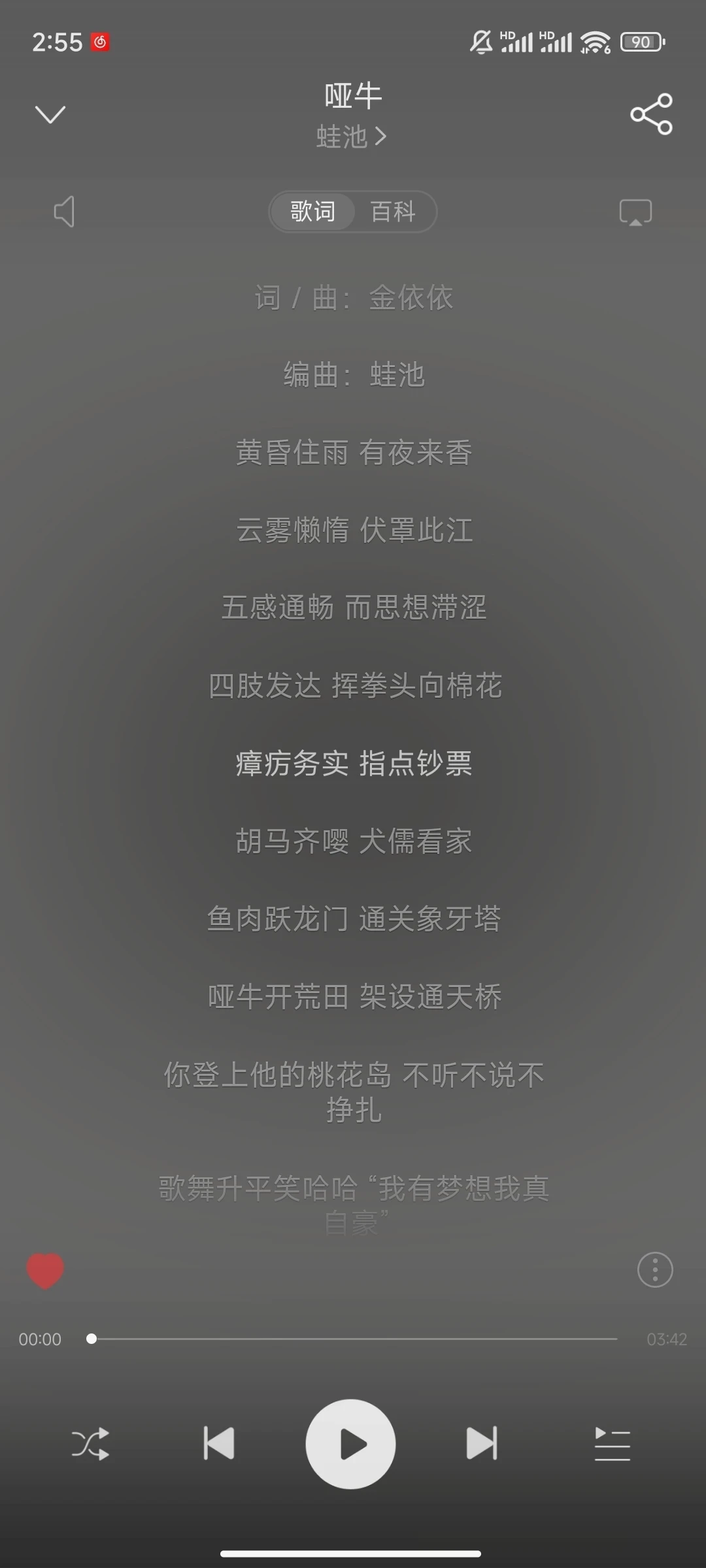Tap the playback progress bar
706x1568 pixels.
point(353,1339)
